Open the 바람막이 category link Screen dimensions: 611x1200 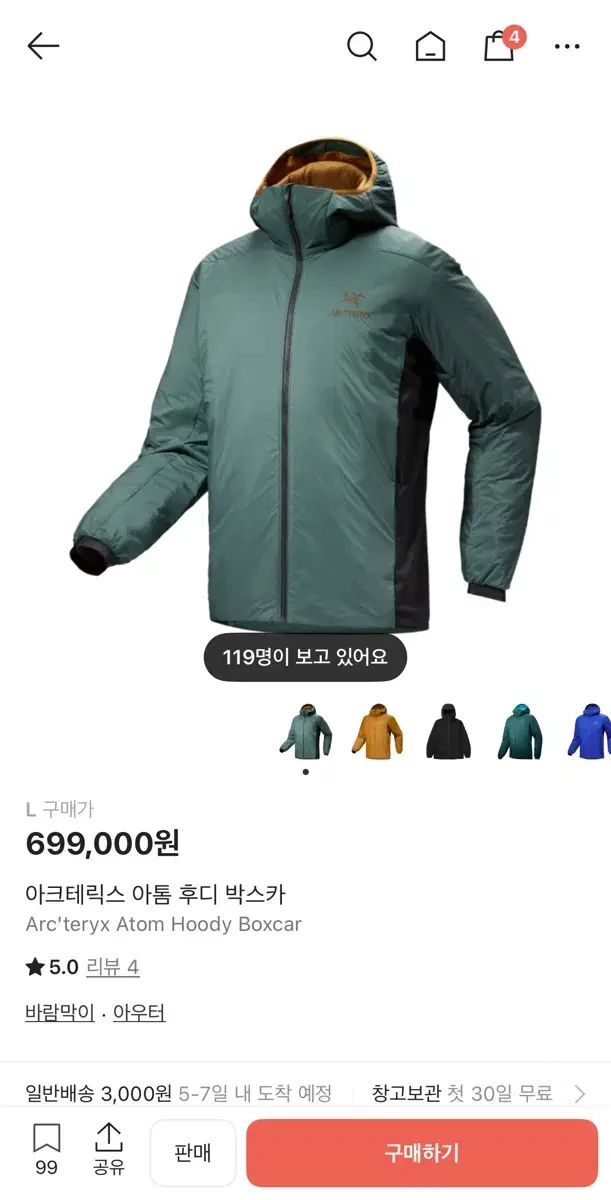pos(60,1013)
